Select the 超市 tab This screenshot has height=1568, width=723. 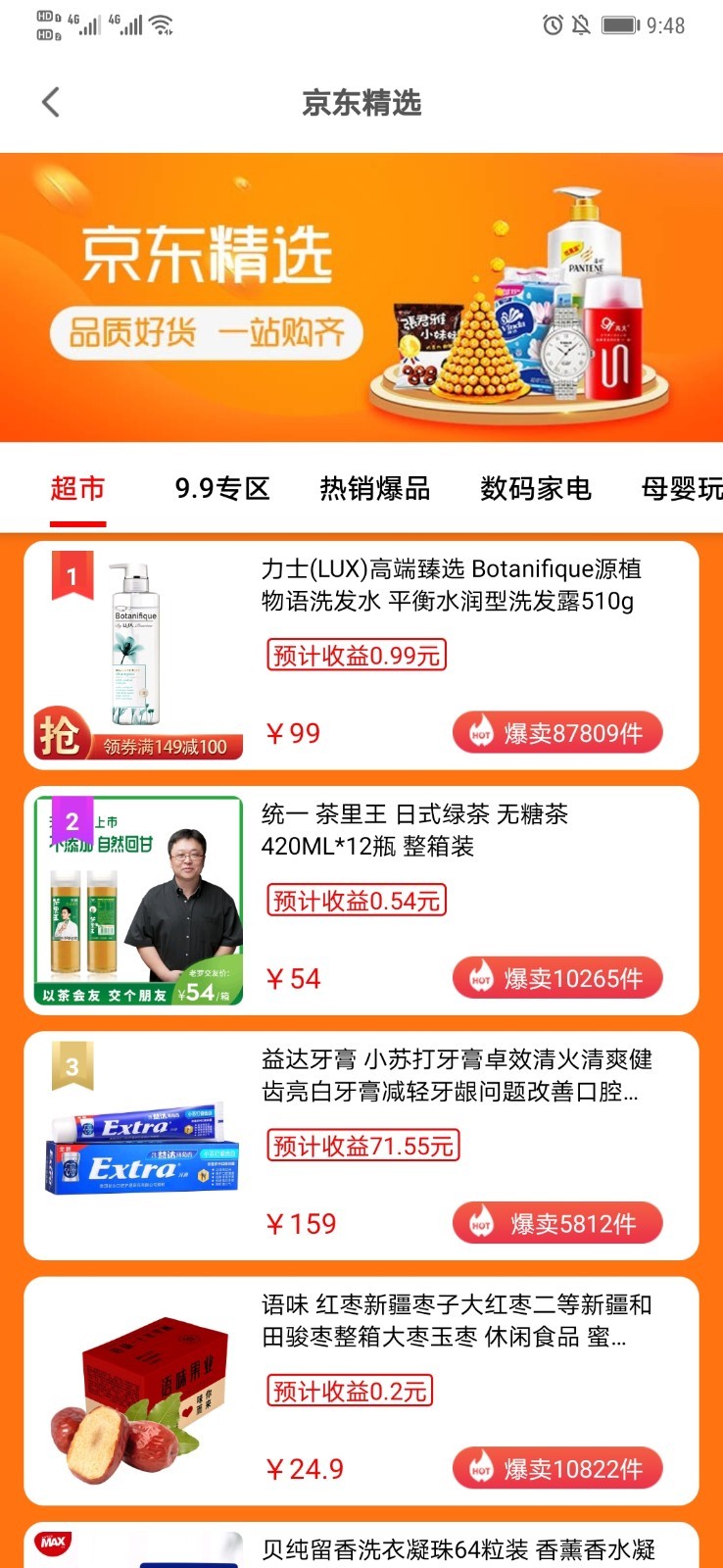click(77, 488)
